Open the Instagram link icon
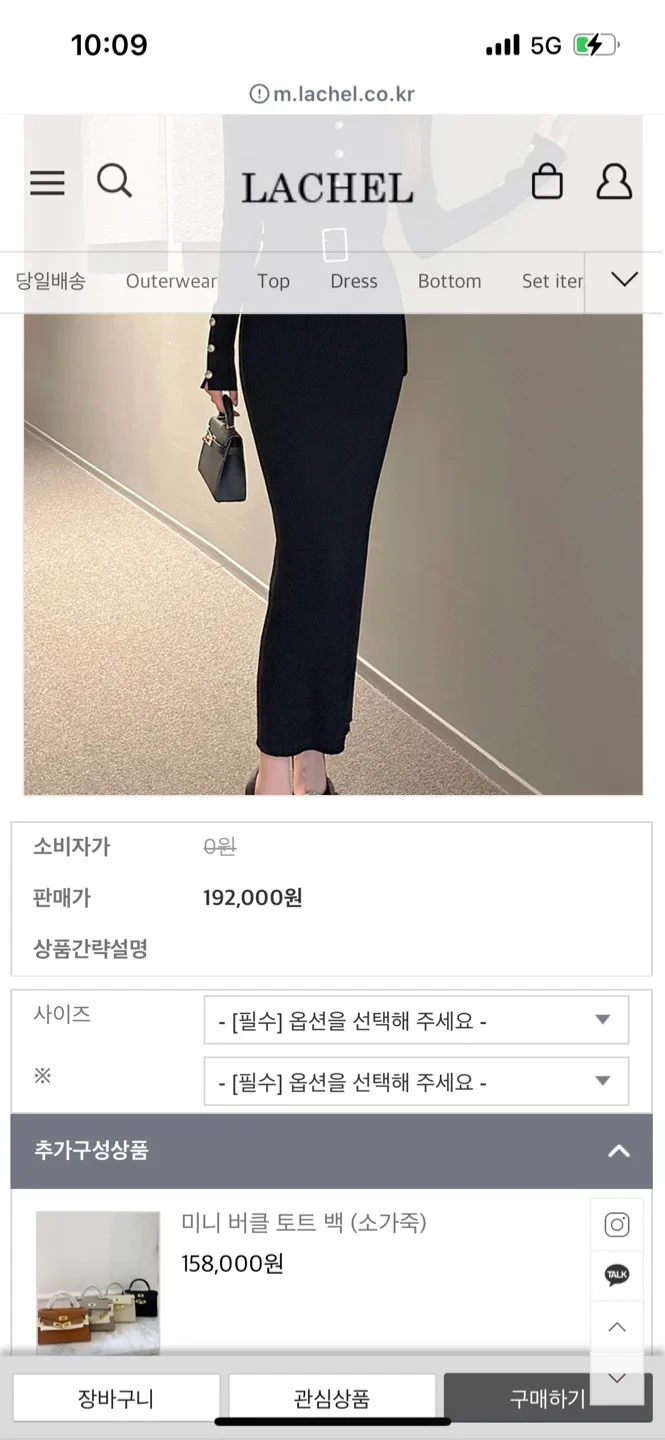This screenshot has height=1440, width=665. 617,1225
